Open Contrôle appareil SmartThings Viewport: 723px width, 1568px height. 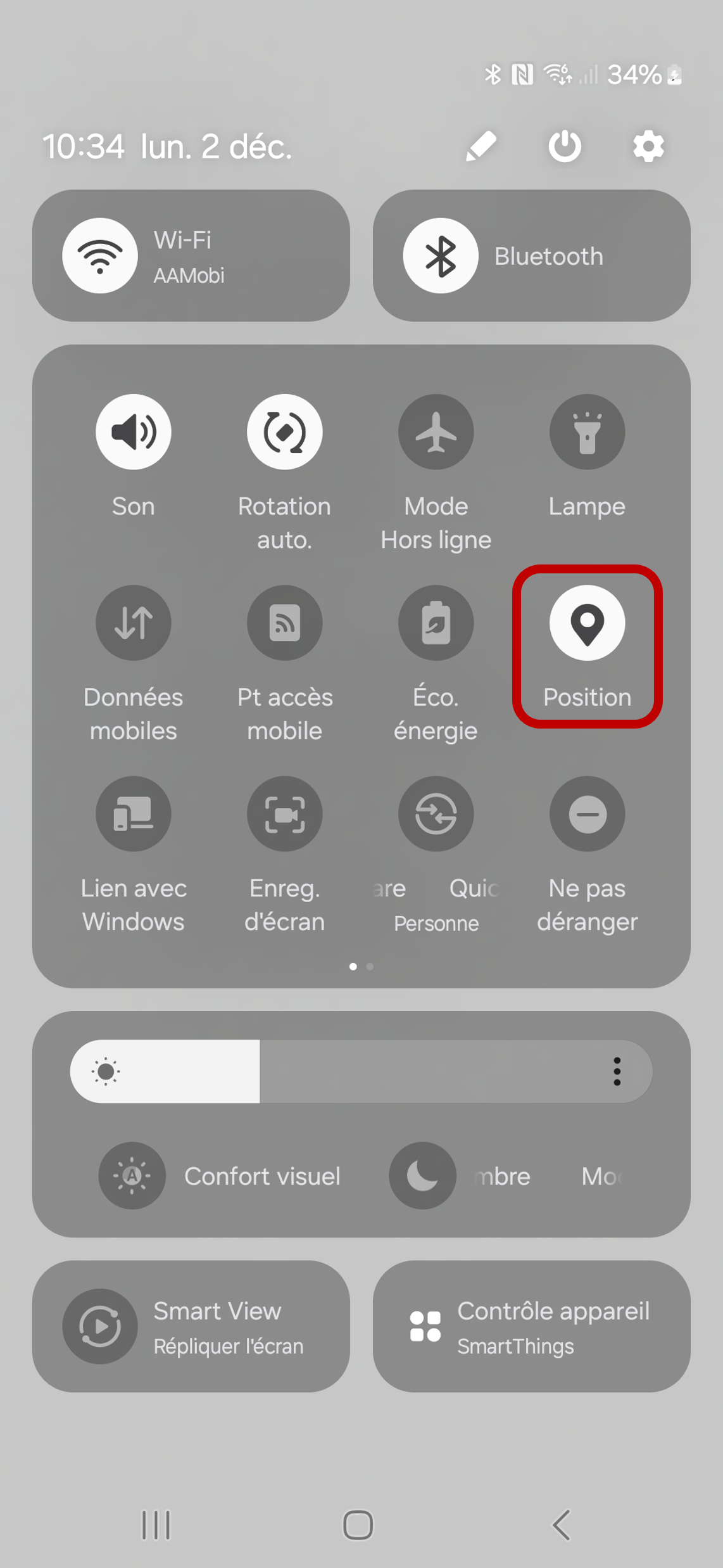tap(531, 1326)
